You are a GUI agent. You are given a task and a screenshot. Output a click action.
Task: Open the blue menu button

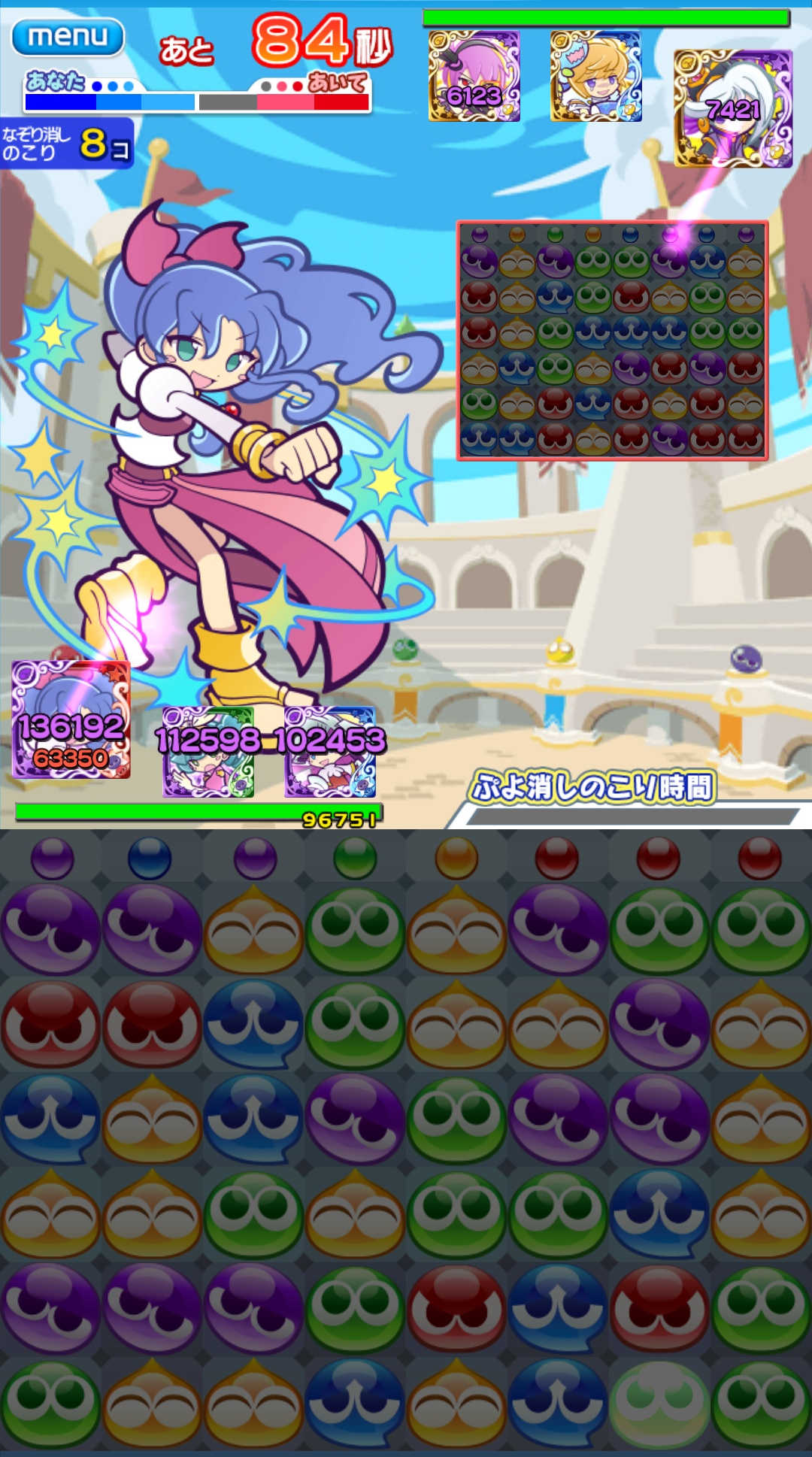coord(68,38)
